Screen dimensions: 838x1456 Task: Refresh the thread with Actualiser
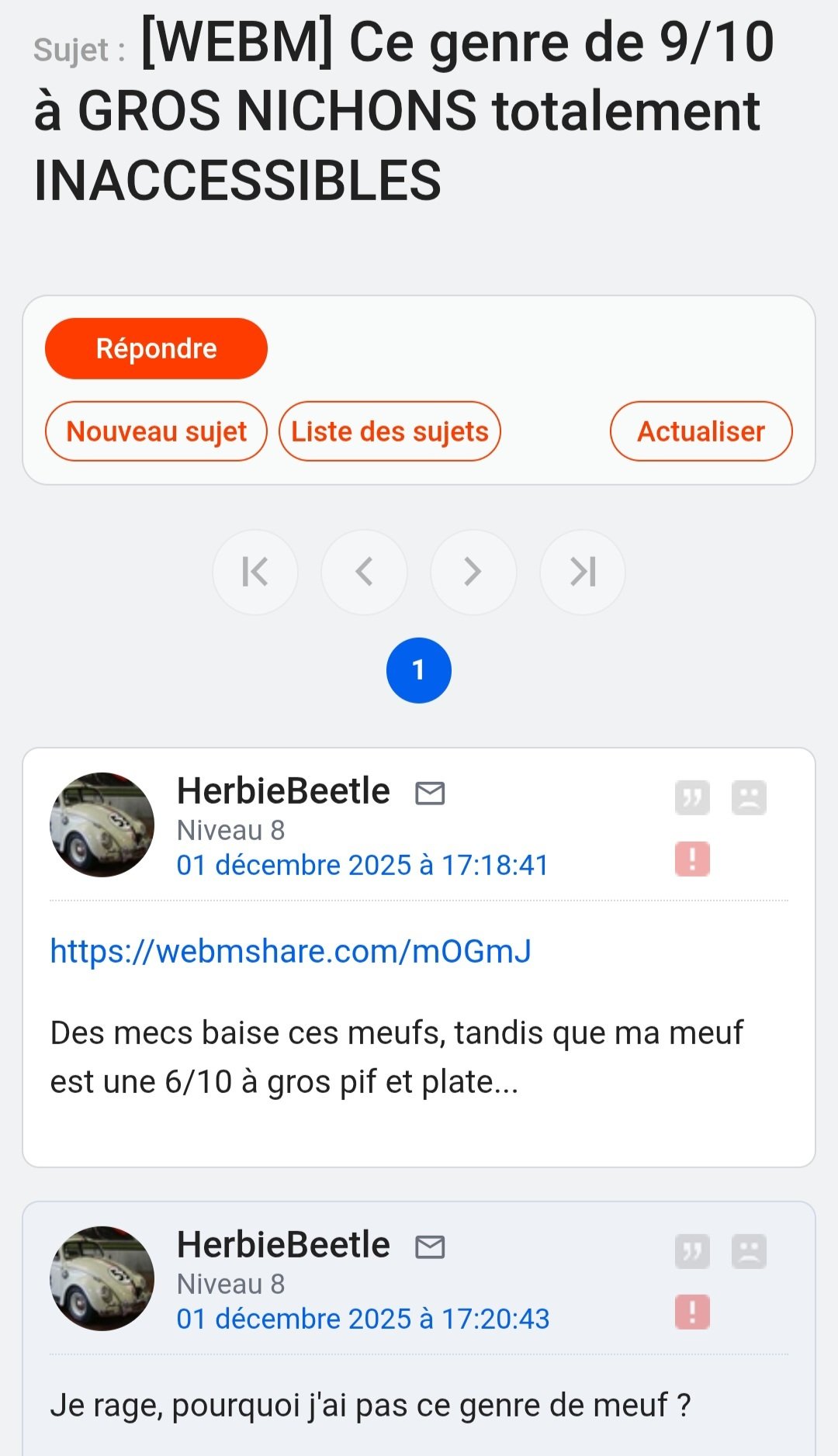[701, 431]
